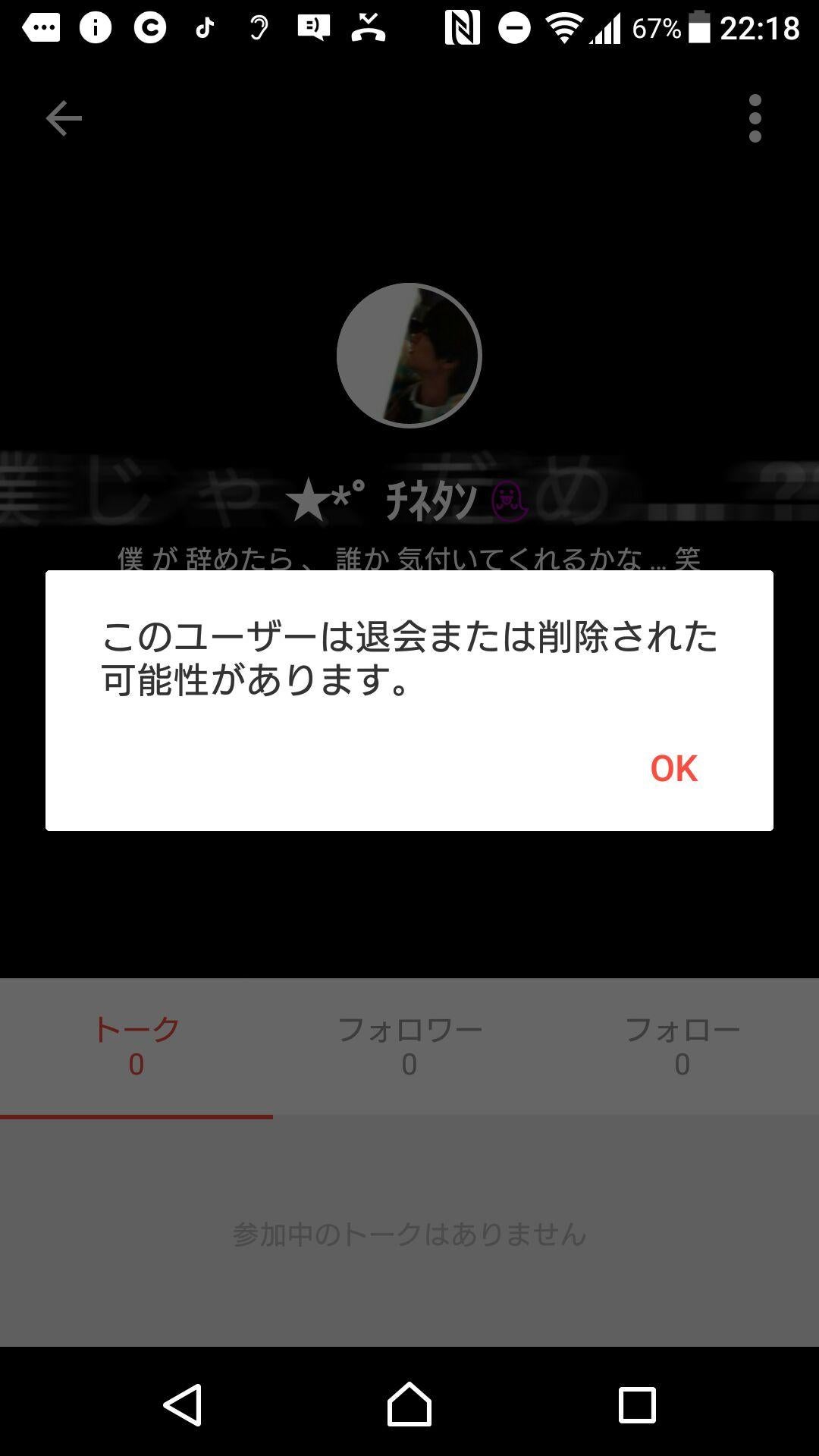Image resolution: width=819 pixels, height=1456 pixels.
Task: Open the three-dot overflow menu
Action: (754, 118)
